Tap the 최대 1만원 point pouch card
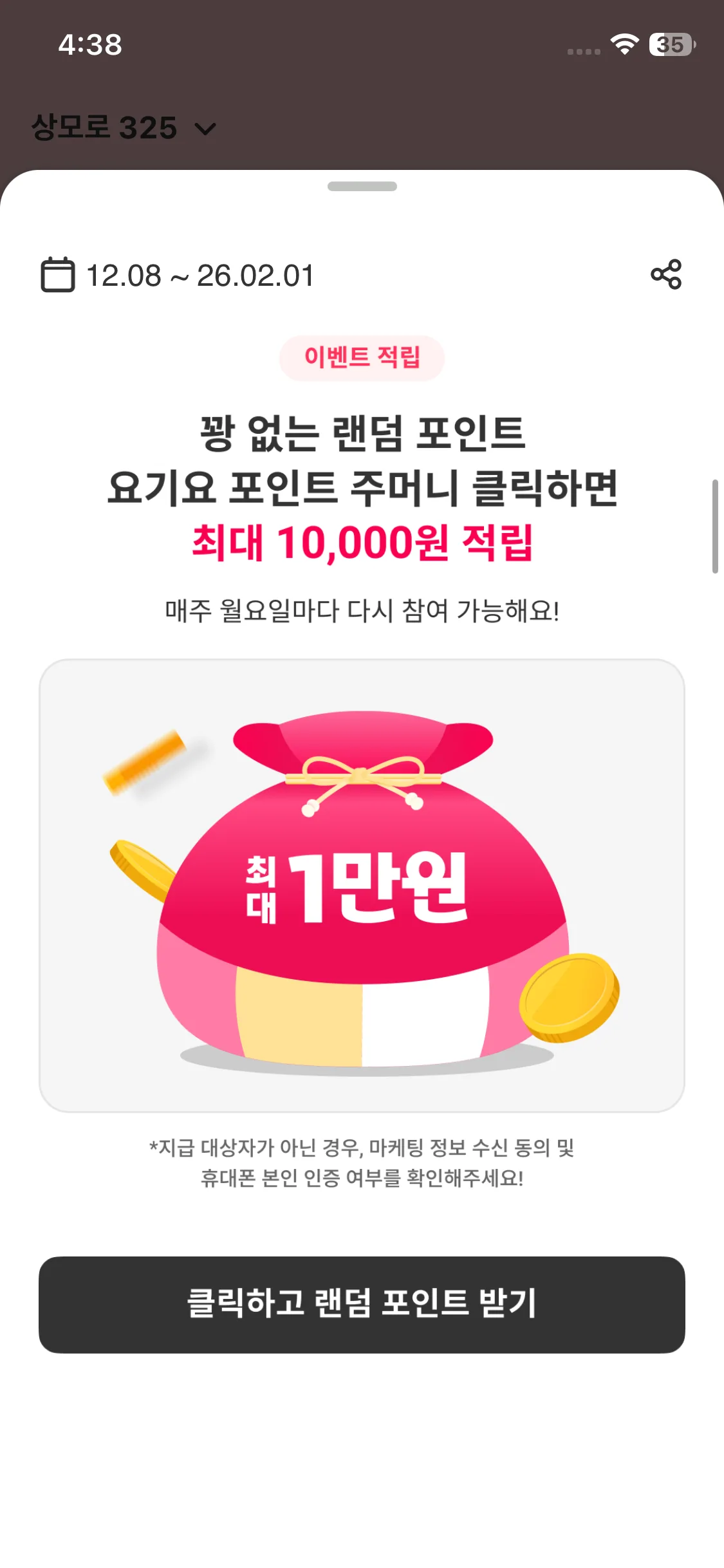Image resolution: width=724 pixels, height=1568 pixels. (362, 885)
